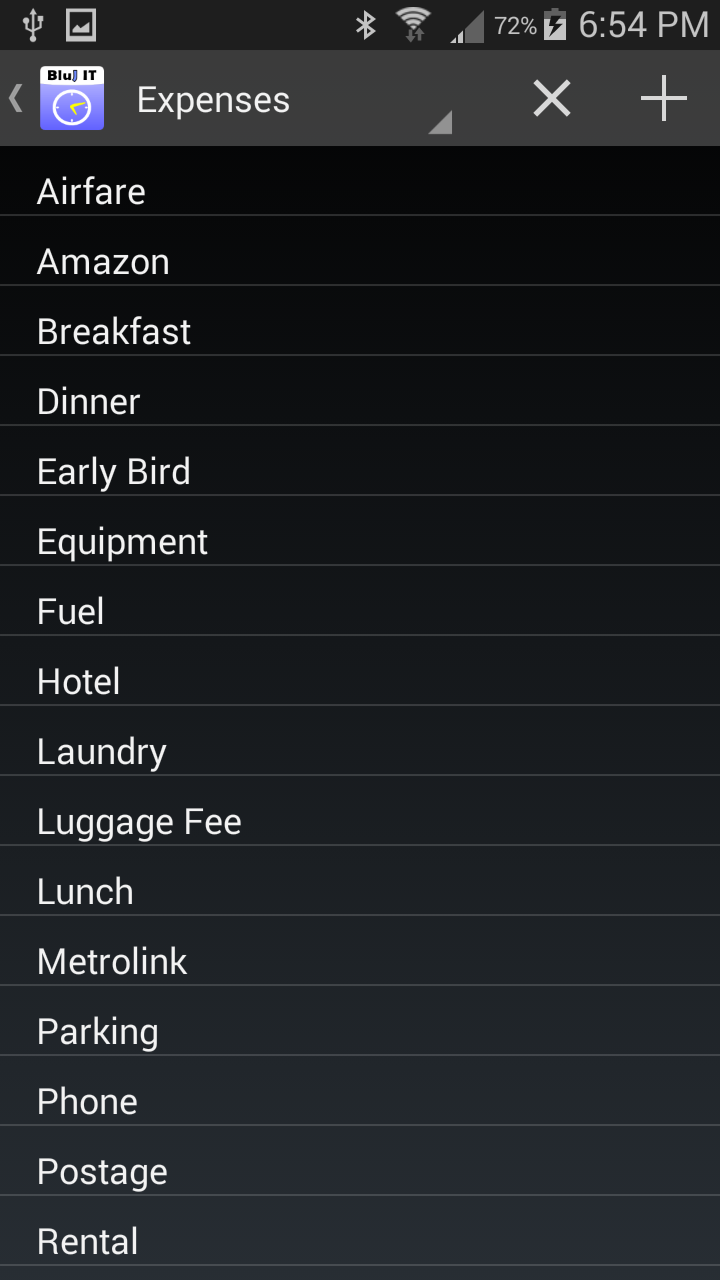Choose Breakfast from the list
Viewport: 720px width, 1280px height.
[x=360, y=331]
